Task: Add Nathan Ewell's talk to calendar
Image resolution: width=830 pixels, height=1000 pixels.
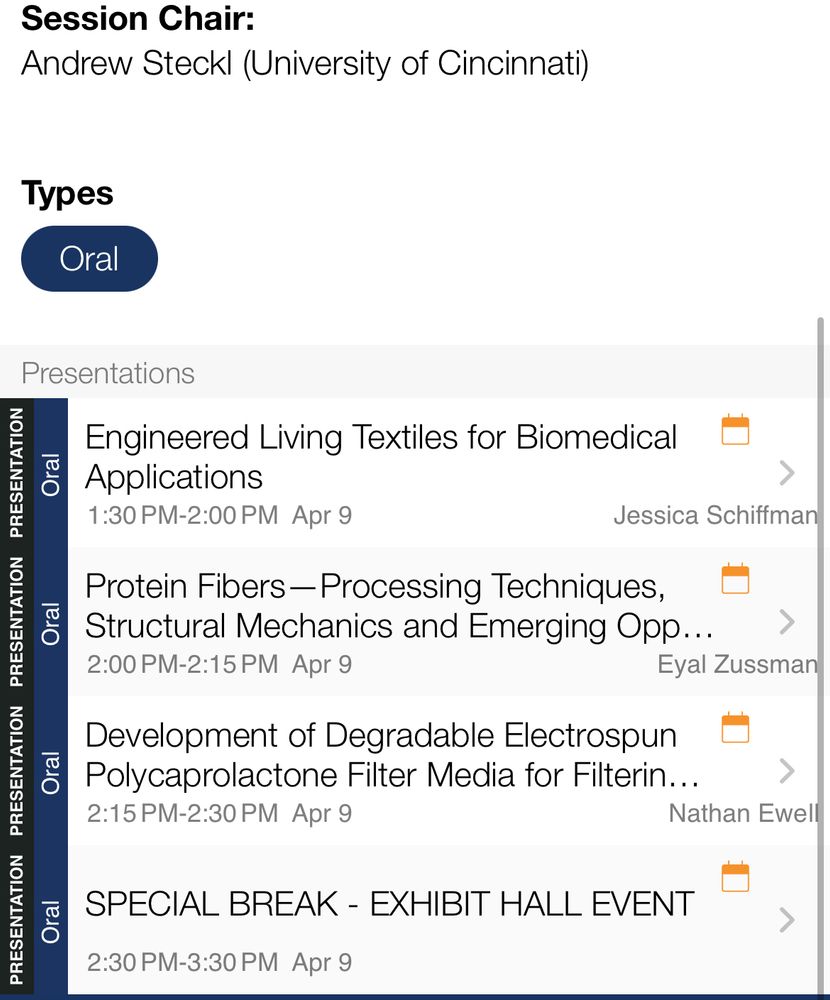Action: tap(735, 728)
